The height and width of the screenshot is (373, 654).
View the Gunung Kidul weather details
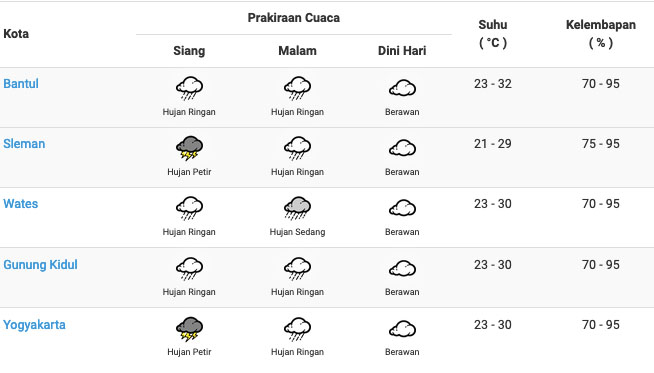click(x=40, y=265)
